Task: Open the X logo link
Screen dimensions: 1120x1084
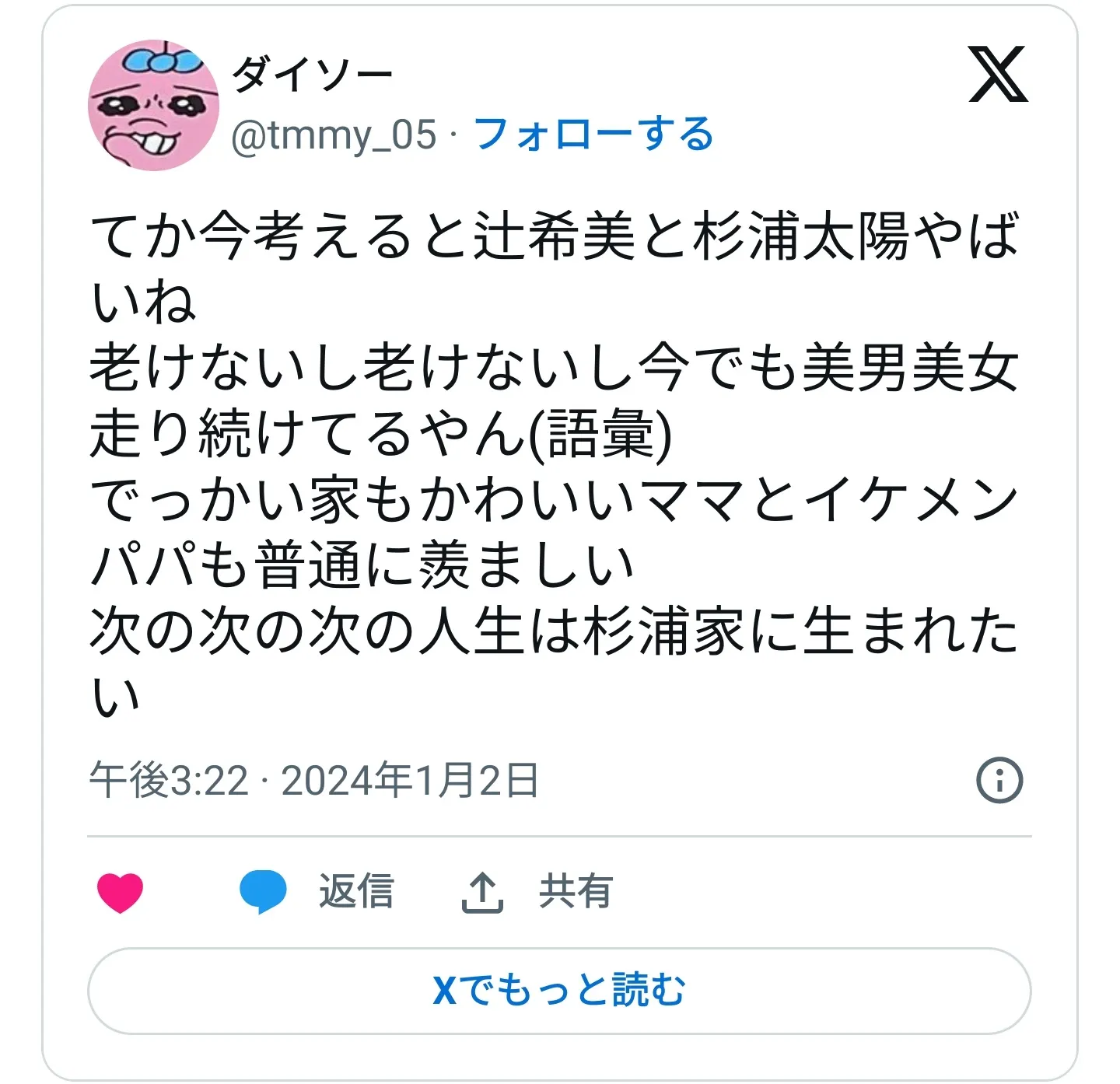Action: pos(998,75)
